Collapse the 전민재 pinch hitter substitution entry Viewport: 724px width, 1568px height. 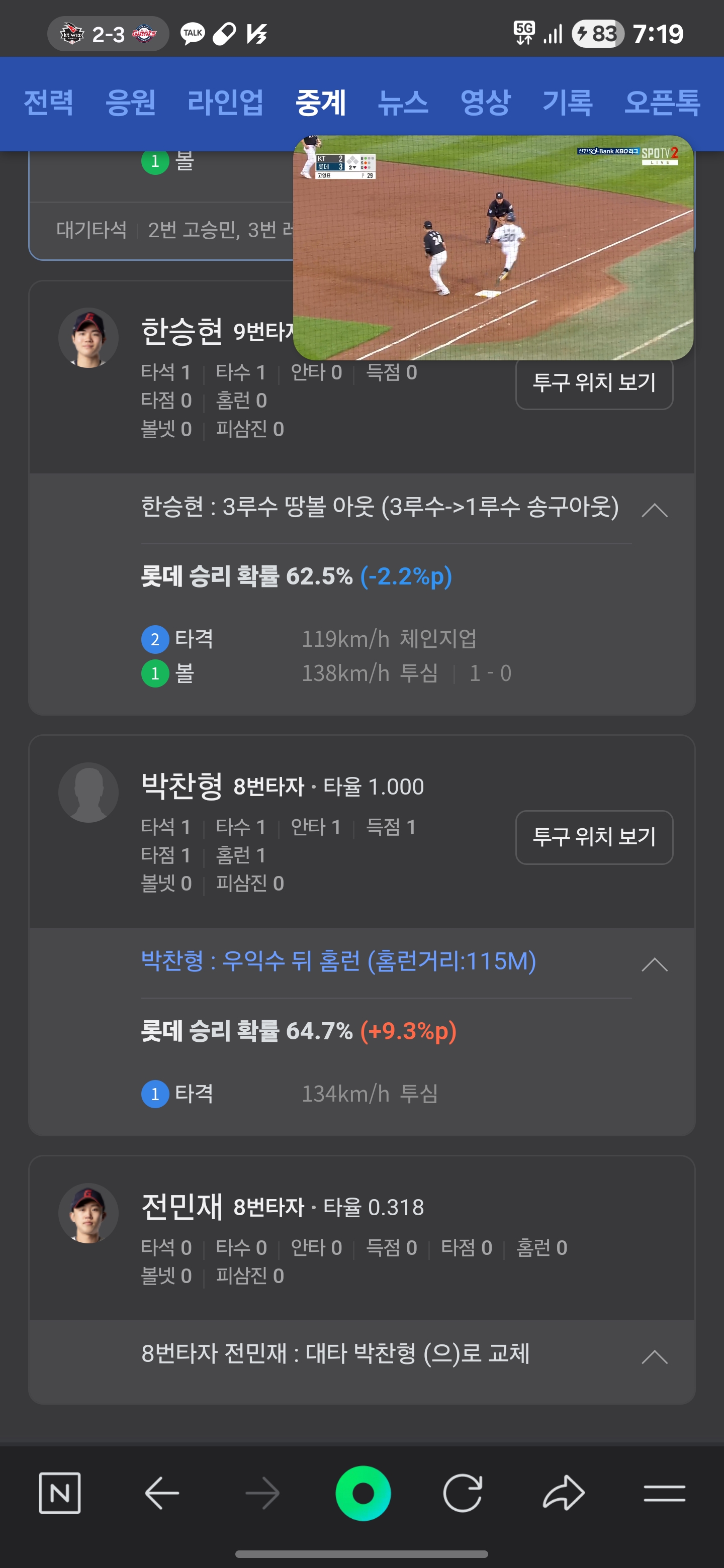pyautogui.click(x=655, y=1357)
